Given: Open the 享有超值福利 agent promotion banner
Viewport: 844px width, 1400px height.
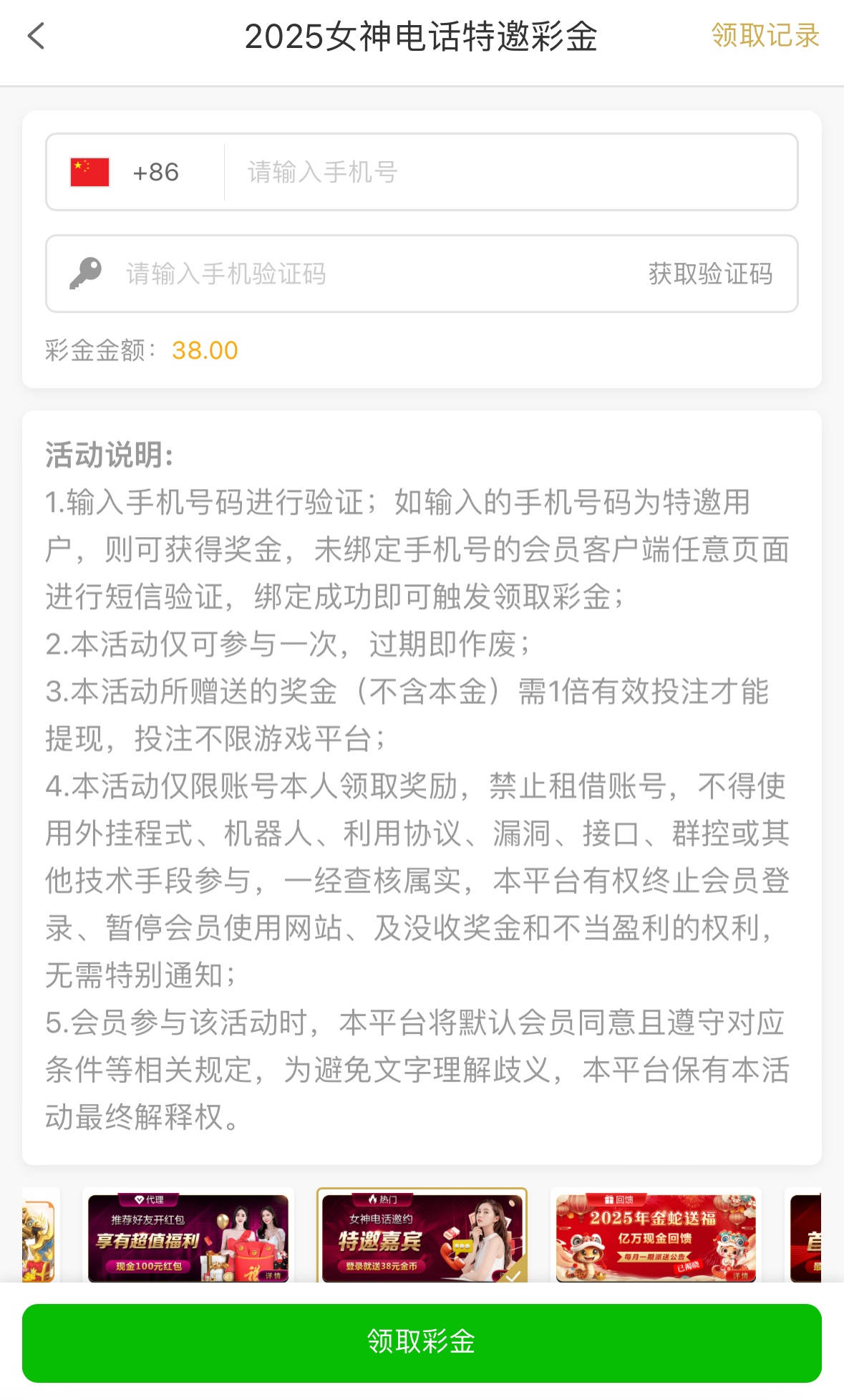Looking at the screenshot, I should 188,1237.
